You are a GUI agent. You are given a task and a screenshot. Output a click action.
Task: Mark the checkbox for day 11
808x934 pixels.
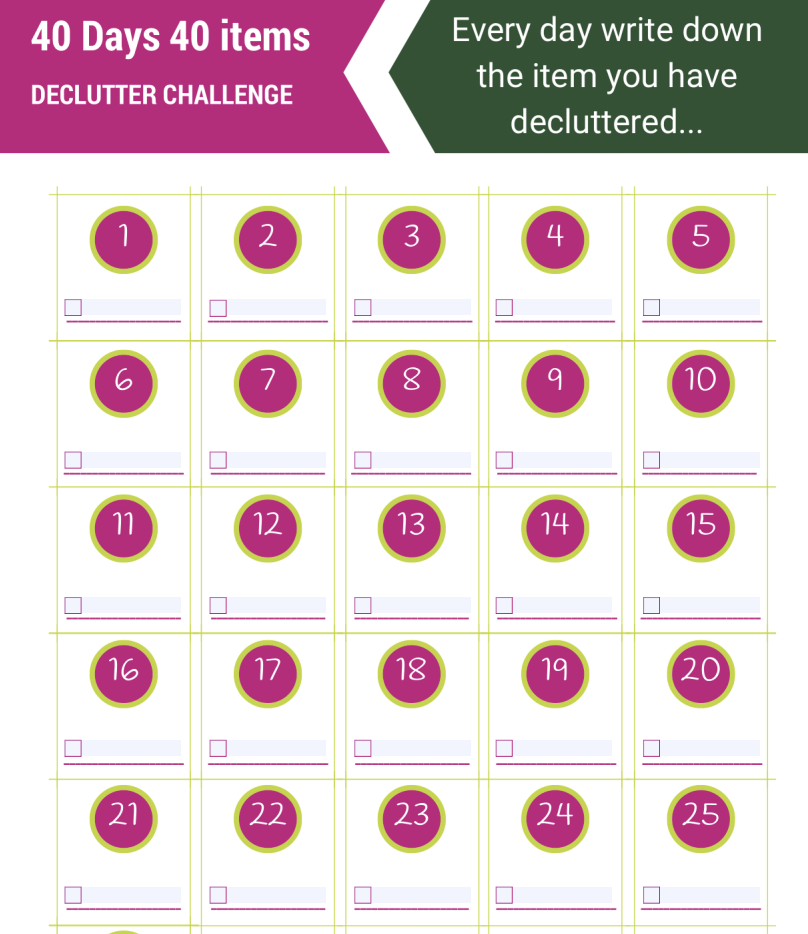coord(73,605)
